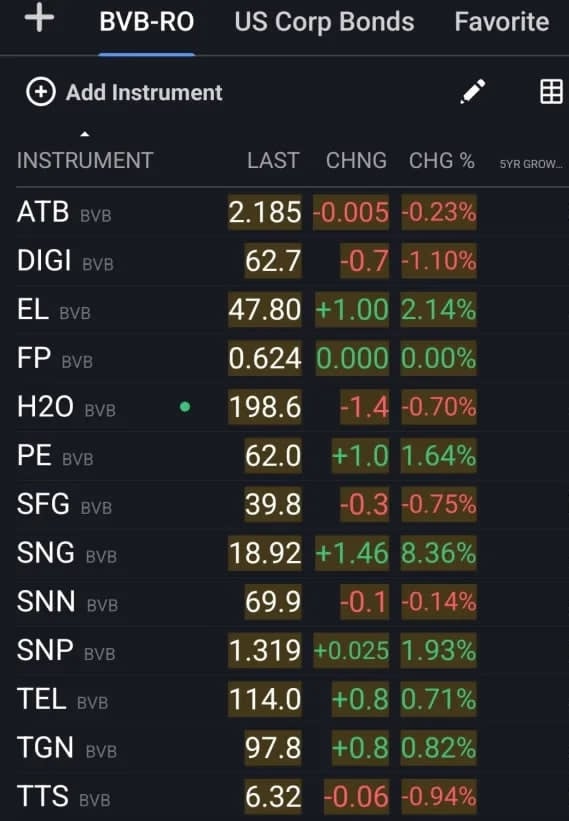Open the TTS instrument row
The image size is (569, 821).
coord(293,796)
